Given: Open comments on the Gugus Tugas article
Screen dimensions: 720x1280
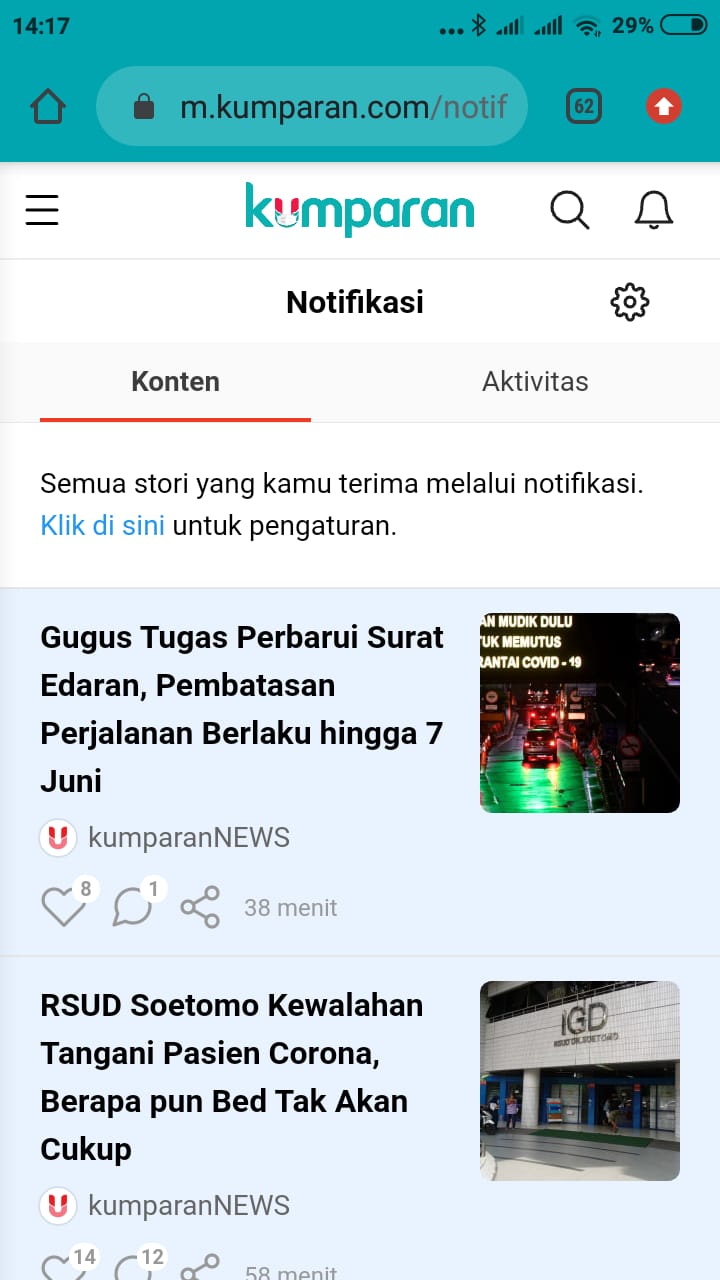Looking at the screenshot, I should click(132, 907).
